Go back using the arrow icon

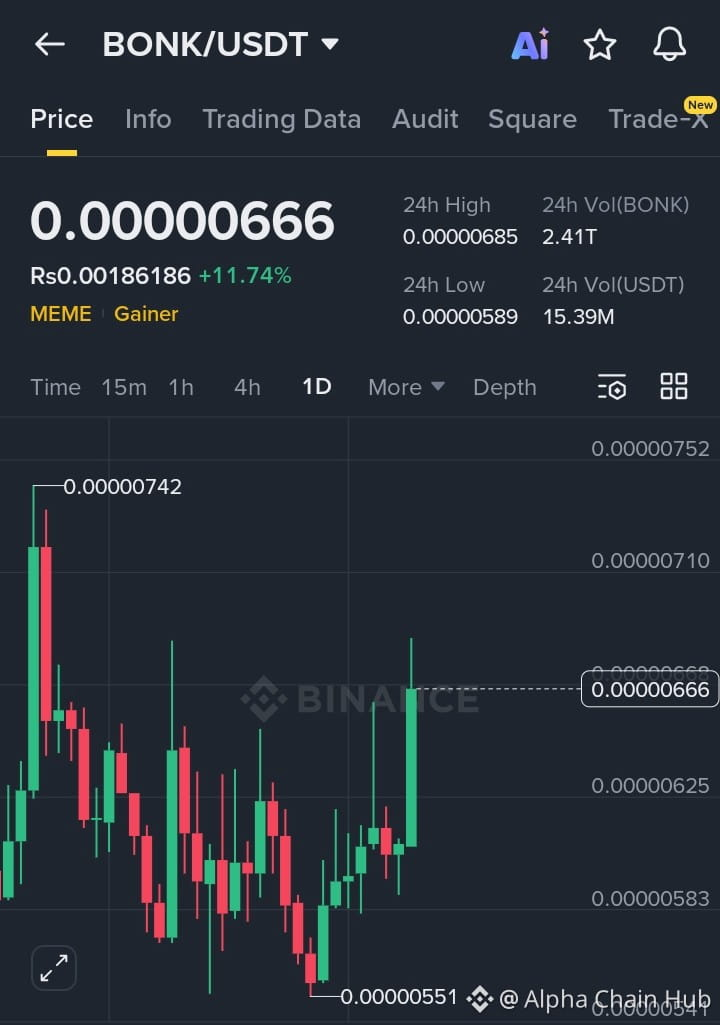coord(49,44)
